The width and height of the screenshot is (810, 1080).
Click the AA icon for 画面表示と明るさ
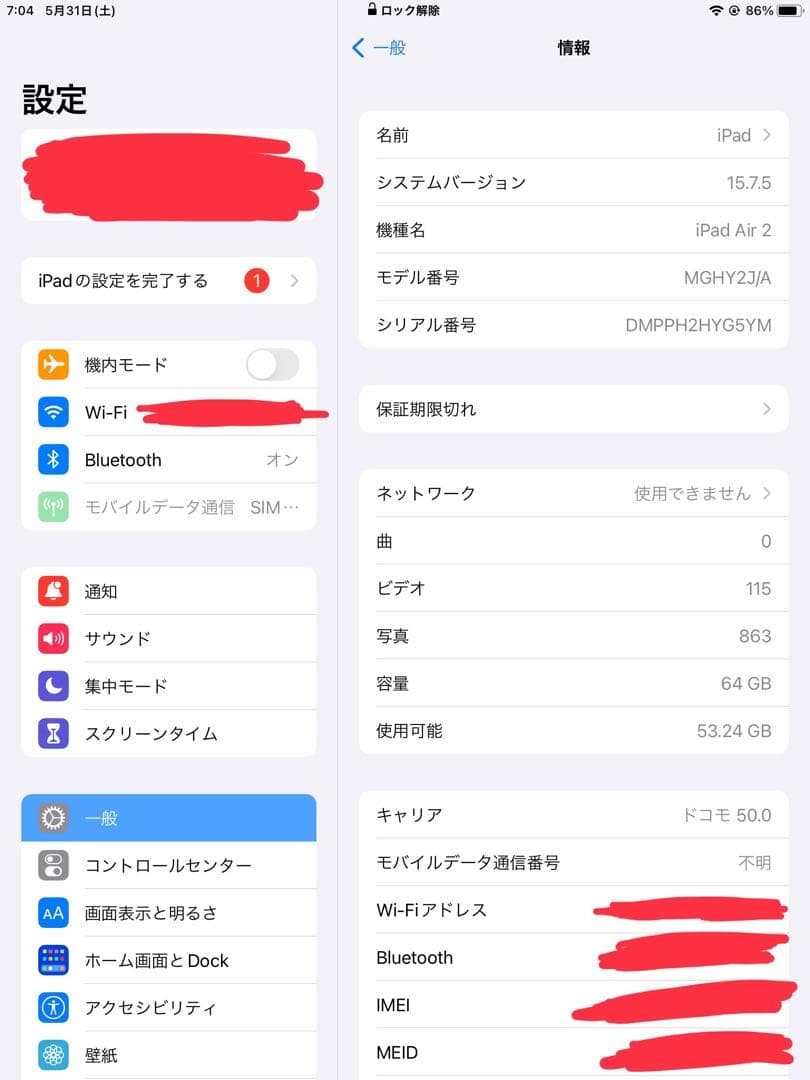pos(54,912)
